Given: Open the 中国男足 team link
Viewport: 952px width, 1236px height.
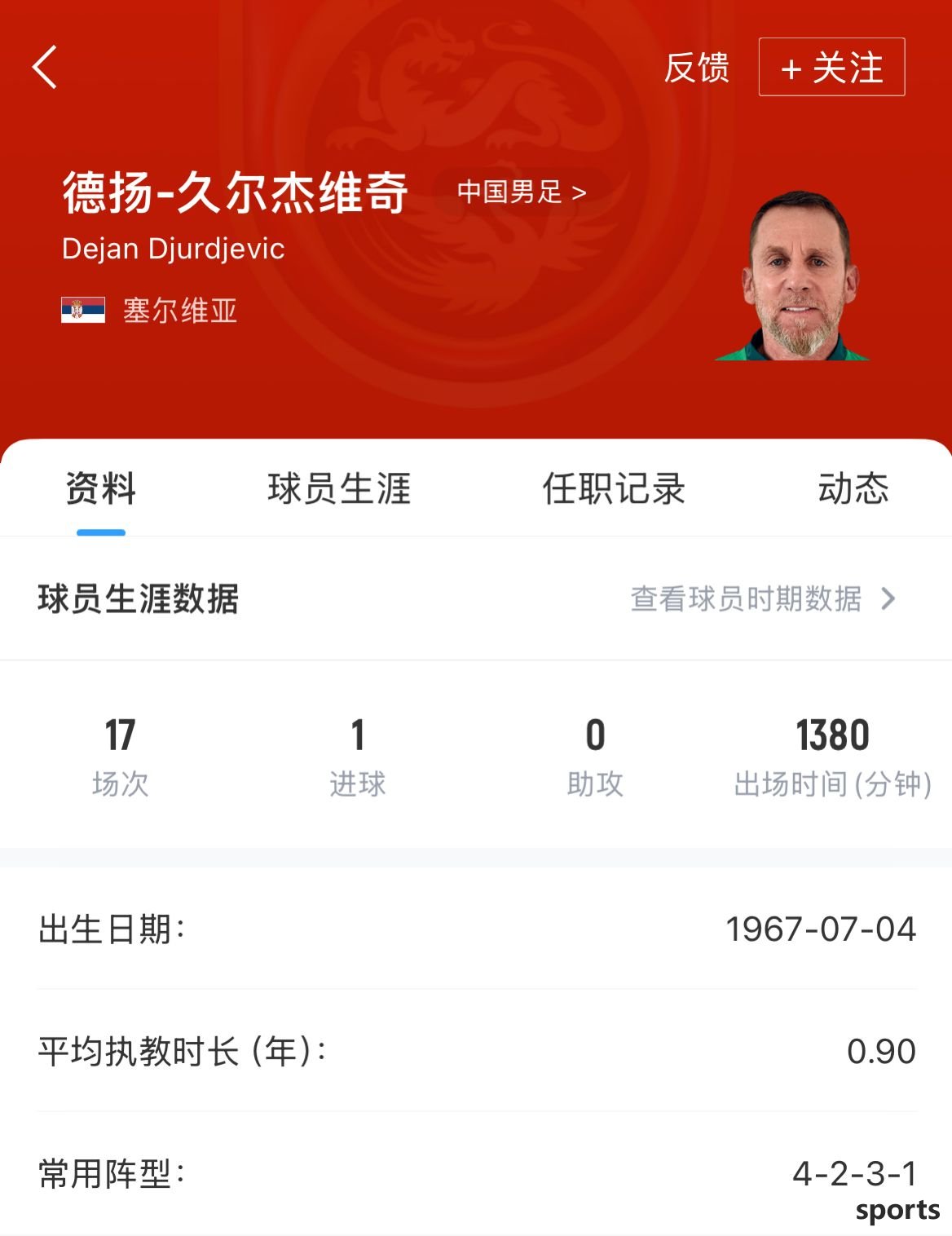Looking at the screenshot, I should coord(522,192).
